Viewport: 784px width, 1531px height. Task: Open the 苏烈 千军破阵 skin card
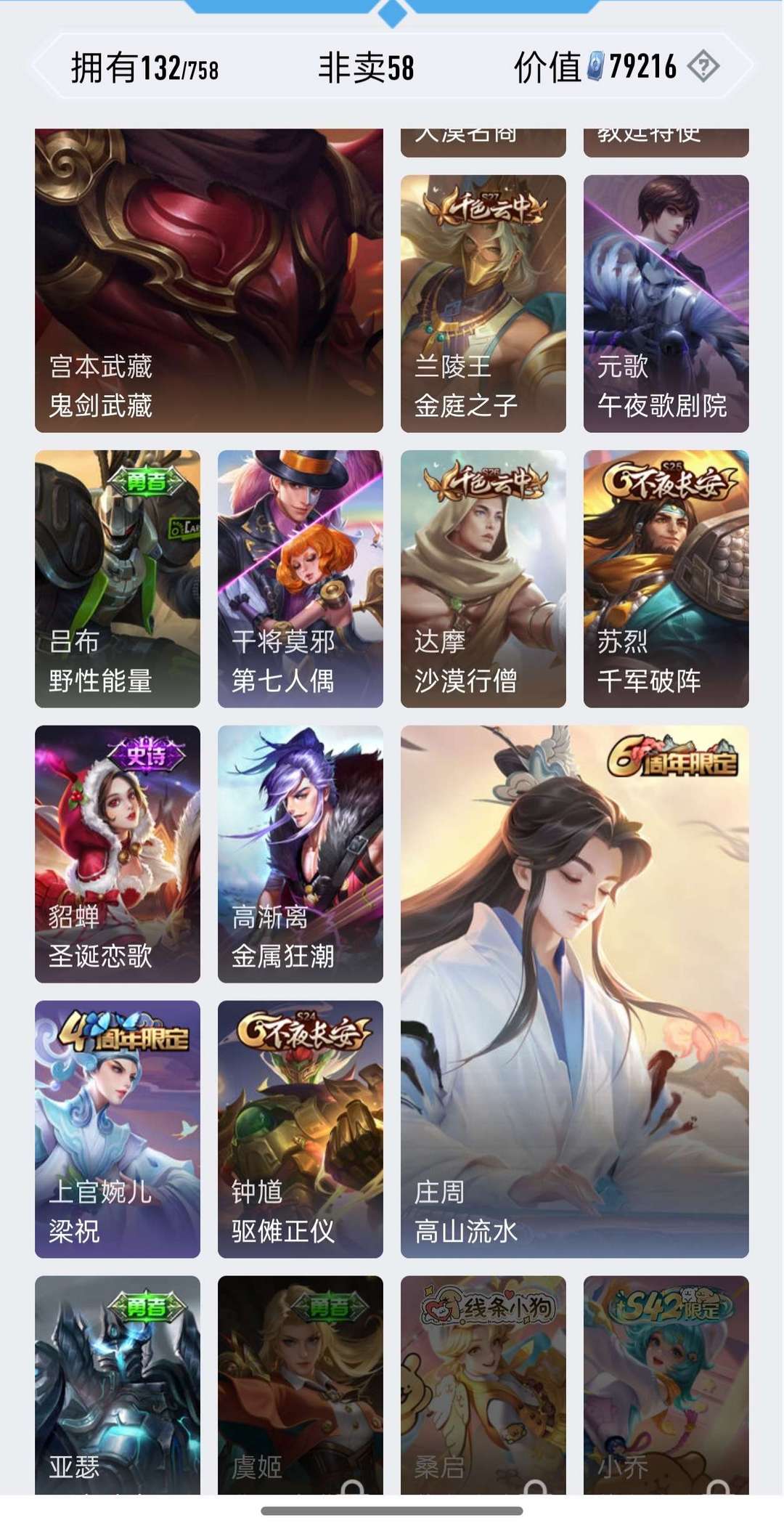click(x=666, y=578)
